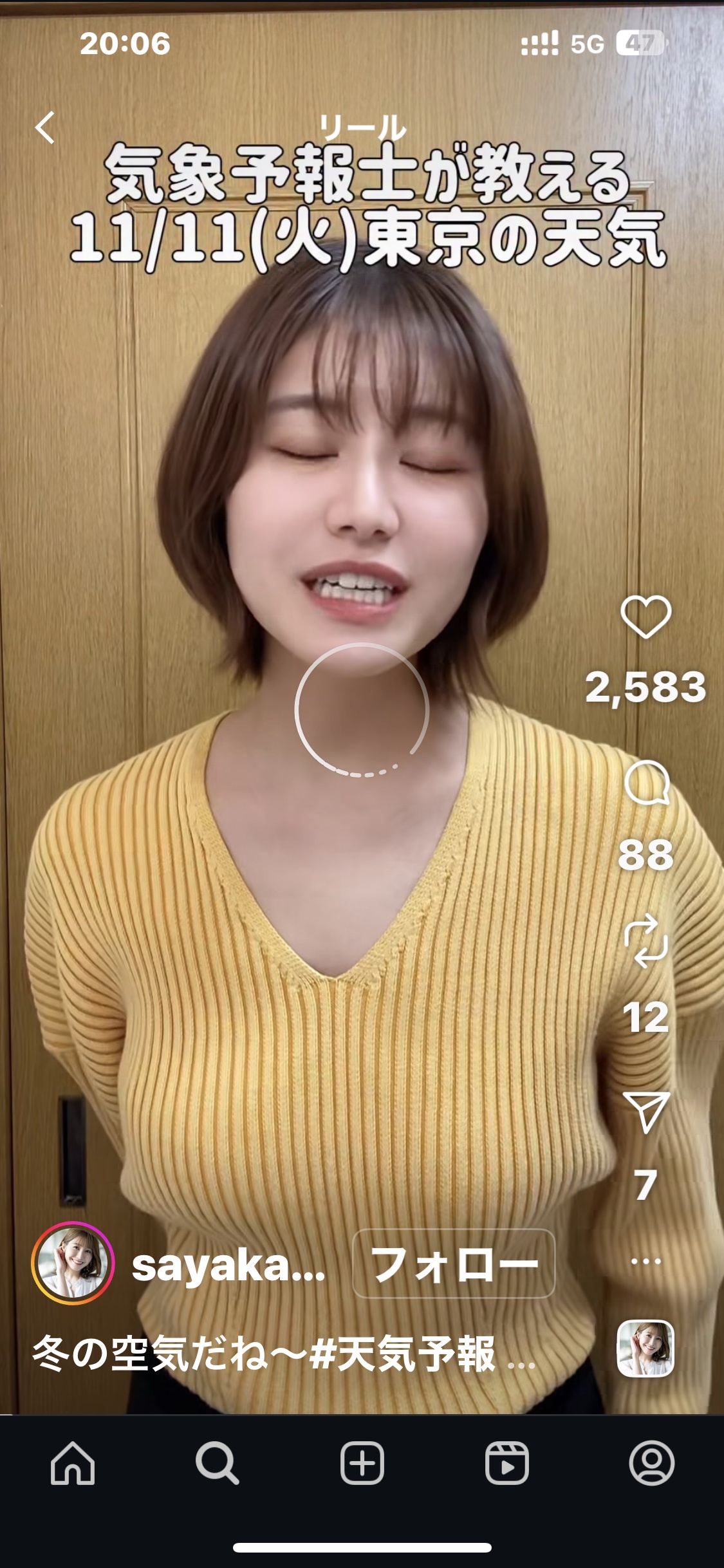Image resolution: width=724 pixels, height=1568 pixels.
Task: Go back using the top-left arrow
Action: point(45,127)
